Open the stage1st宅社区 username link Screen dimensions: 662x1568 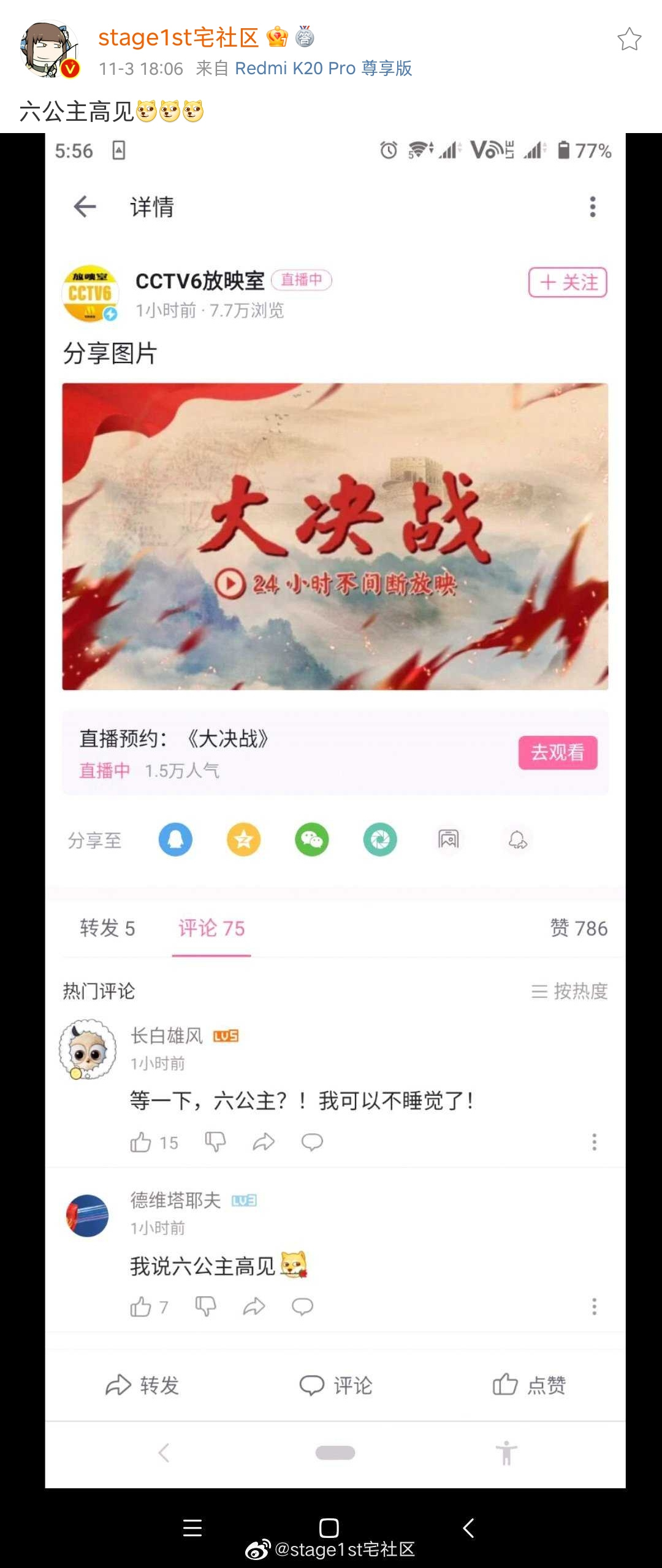pyautogui.click(x=178, y=37)
